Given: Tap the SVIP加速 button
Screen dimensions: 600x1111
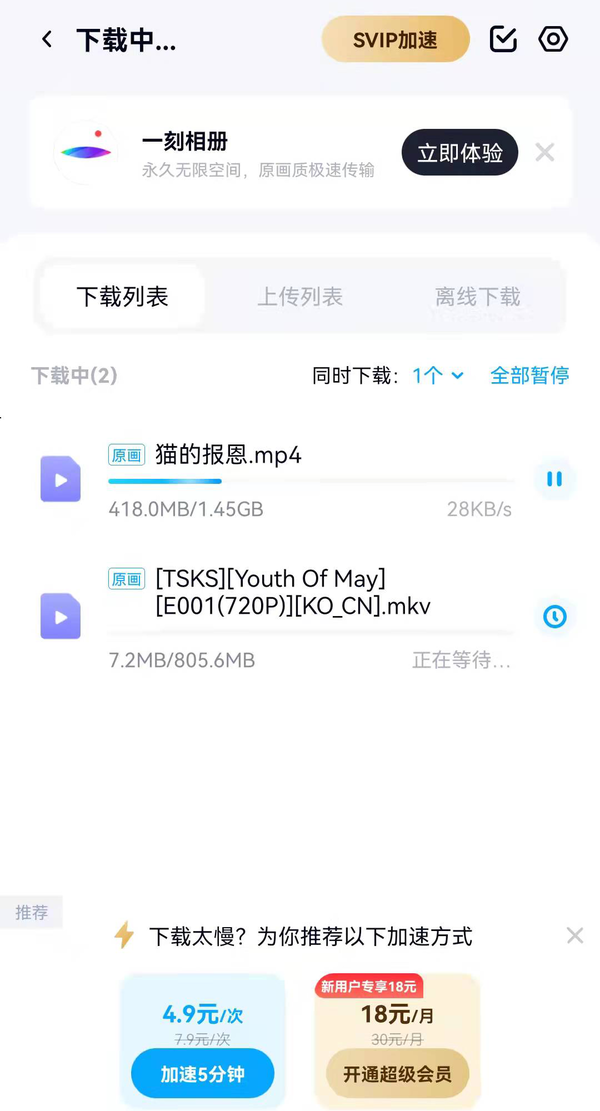Looking at the screenshot, I should 395,40.
